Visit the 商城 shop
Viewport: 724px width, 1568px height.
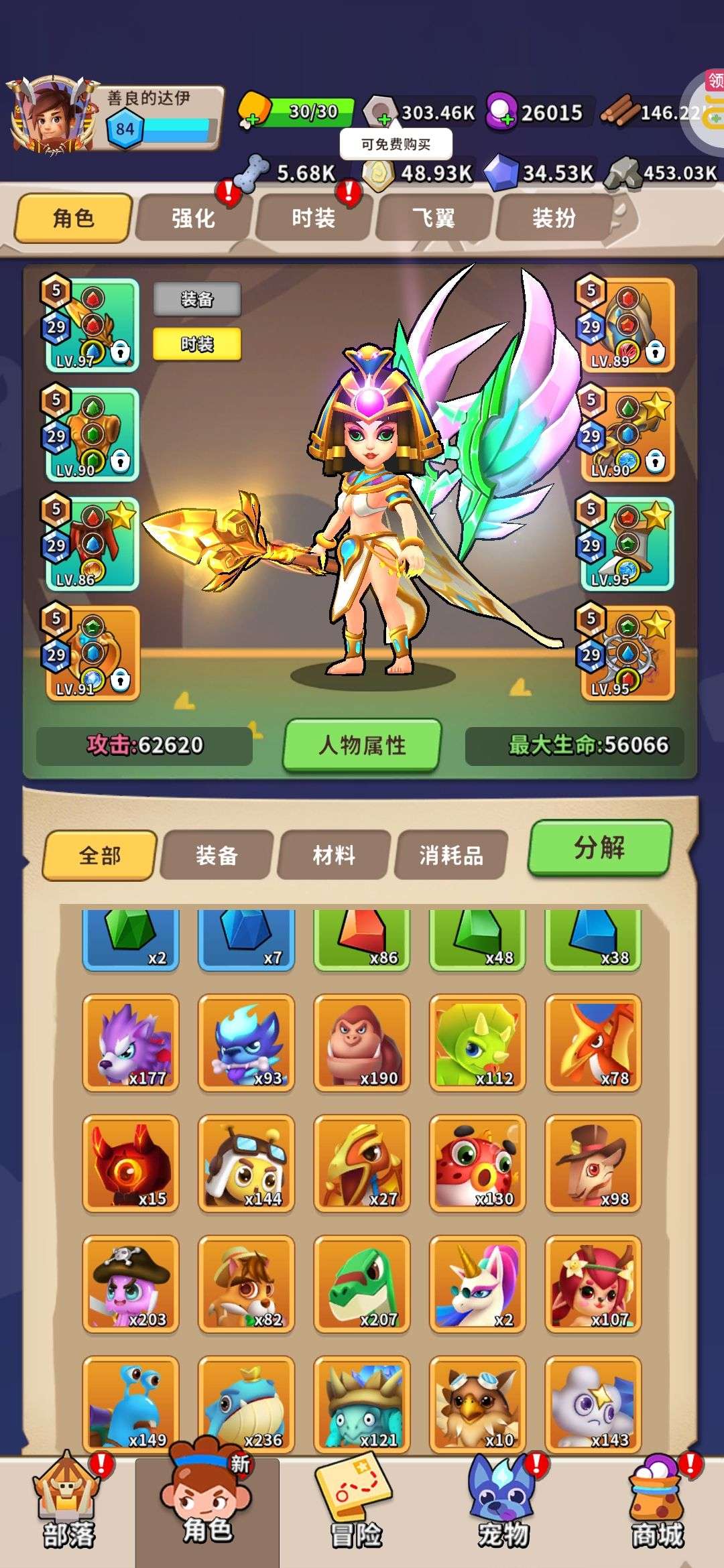click(x=657, y=1508)
